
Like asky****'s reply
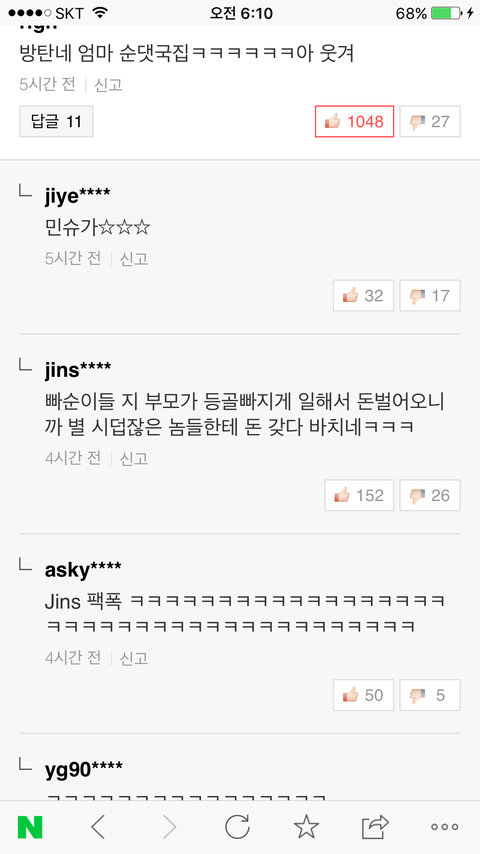click(363, 695)
